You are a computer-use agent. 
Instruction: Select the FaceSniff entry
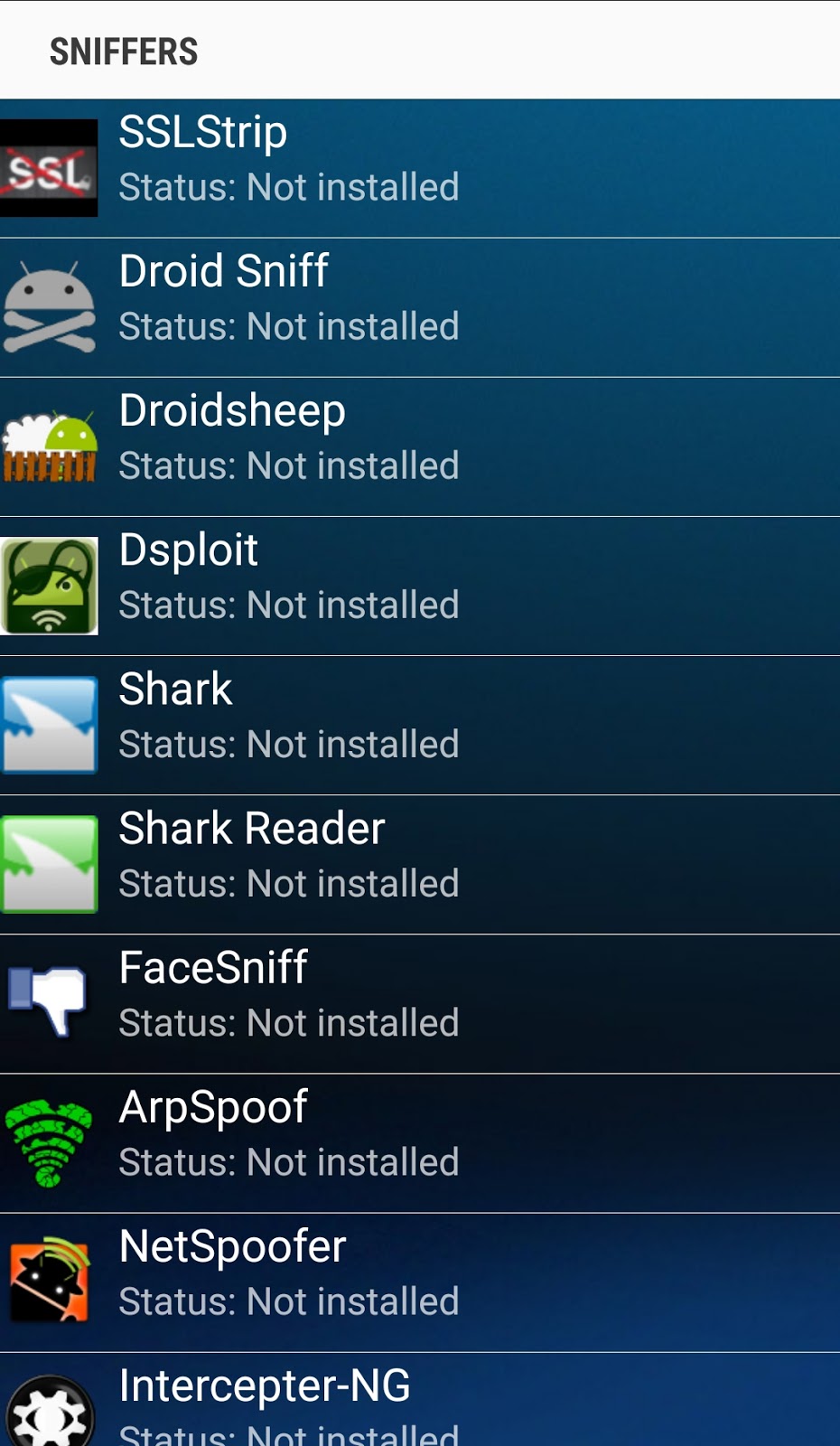(420, 1003)
